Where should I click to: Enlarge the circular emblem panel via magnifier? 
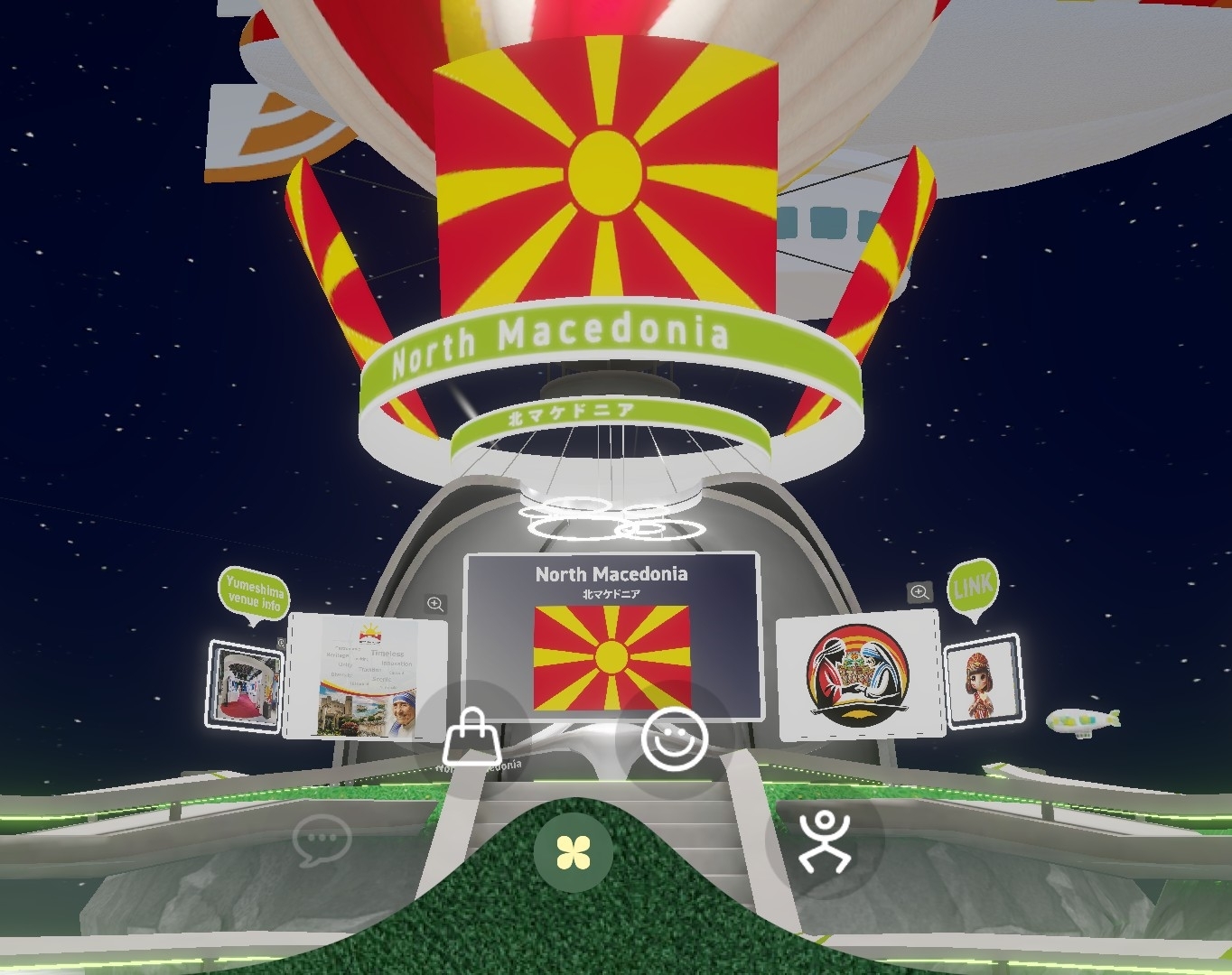click(x=919, y=592)
